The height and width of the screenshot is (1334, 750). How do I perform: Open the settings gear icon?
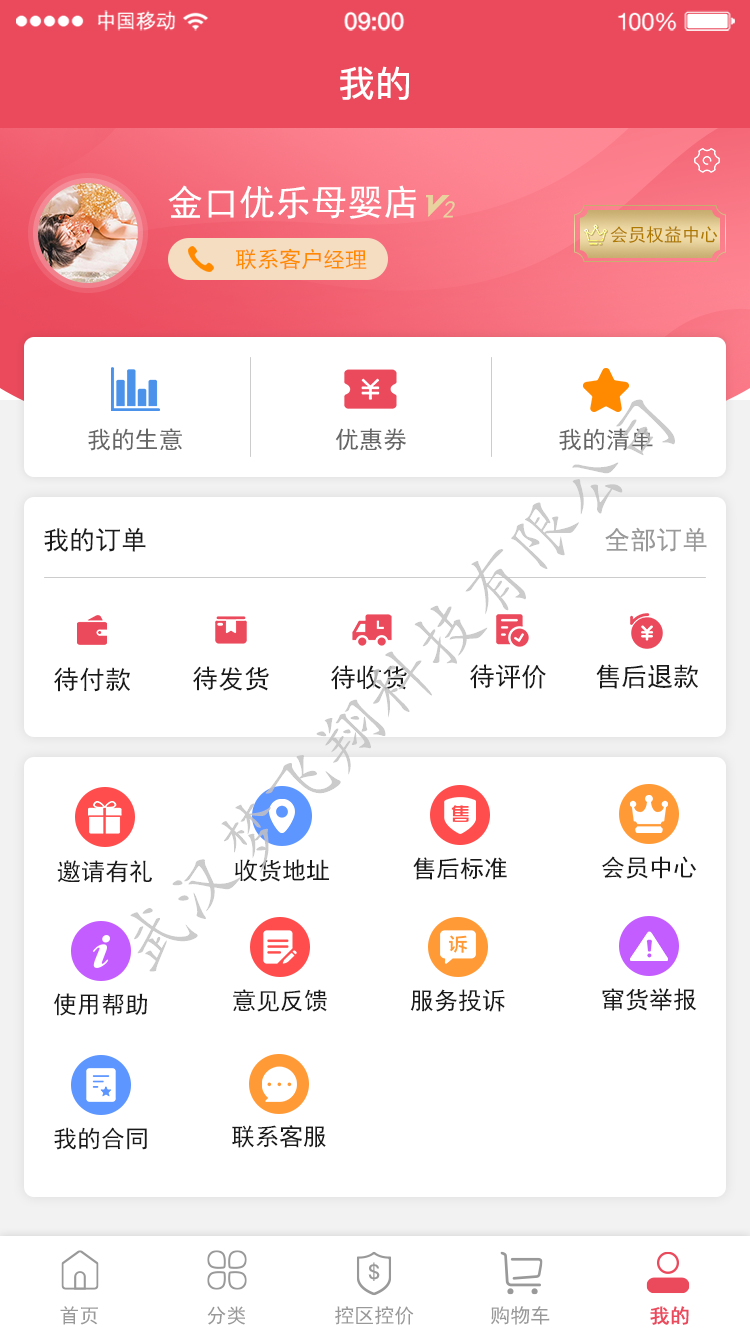707,160
